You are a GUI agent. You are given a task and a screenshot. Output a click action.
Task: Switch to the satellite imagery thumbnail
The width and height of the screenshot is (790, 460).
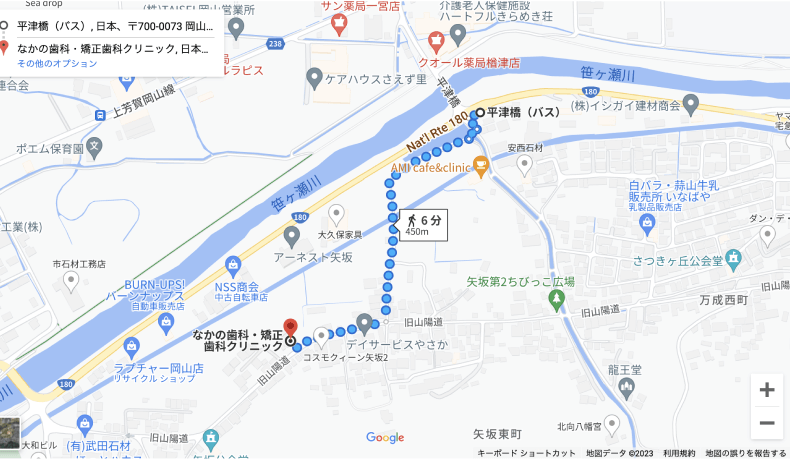[10, 432]
